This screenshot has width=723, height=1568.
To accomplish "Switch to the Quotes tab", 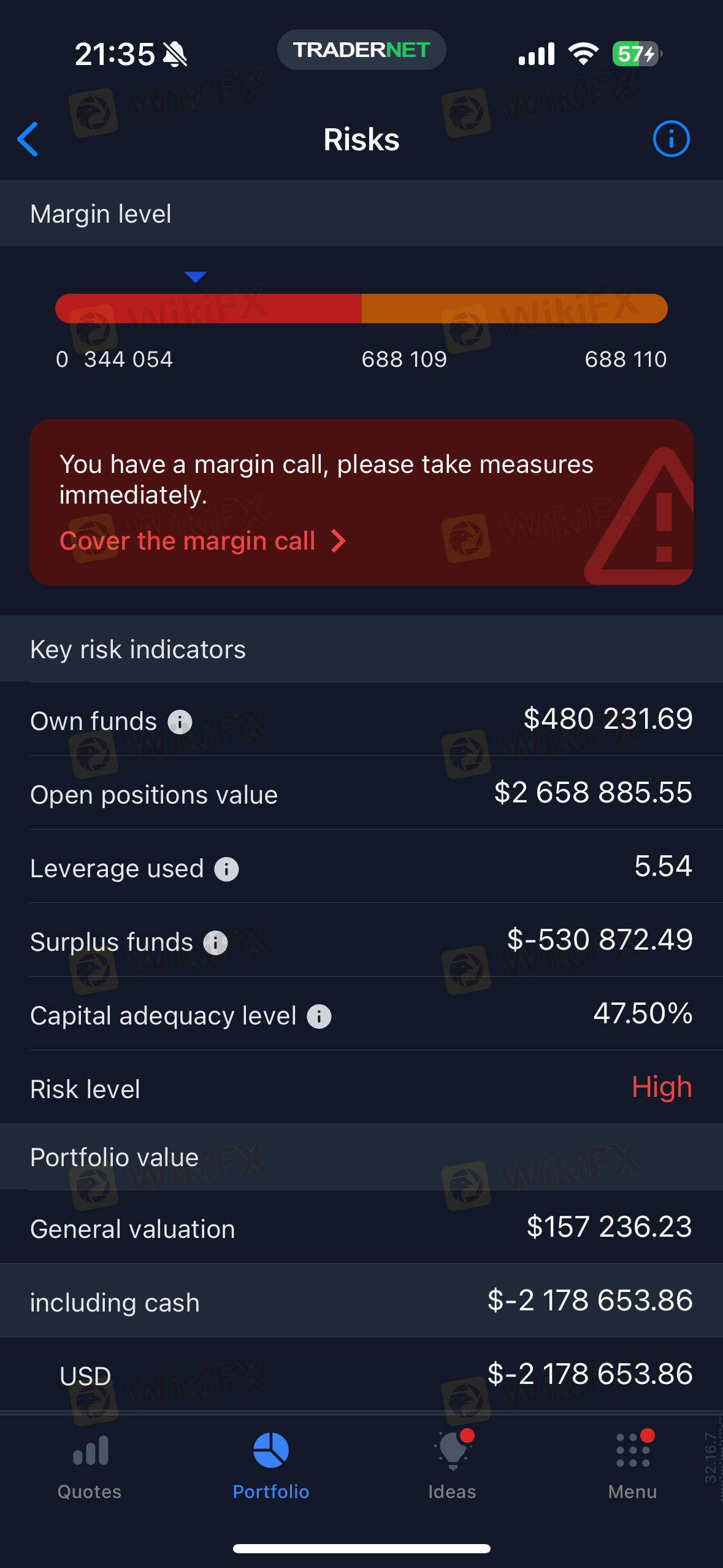I will (90, 1467).
